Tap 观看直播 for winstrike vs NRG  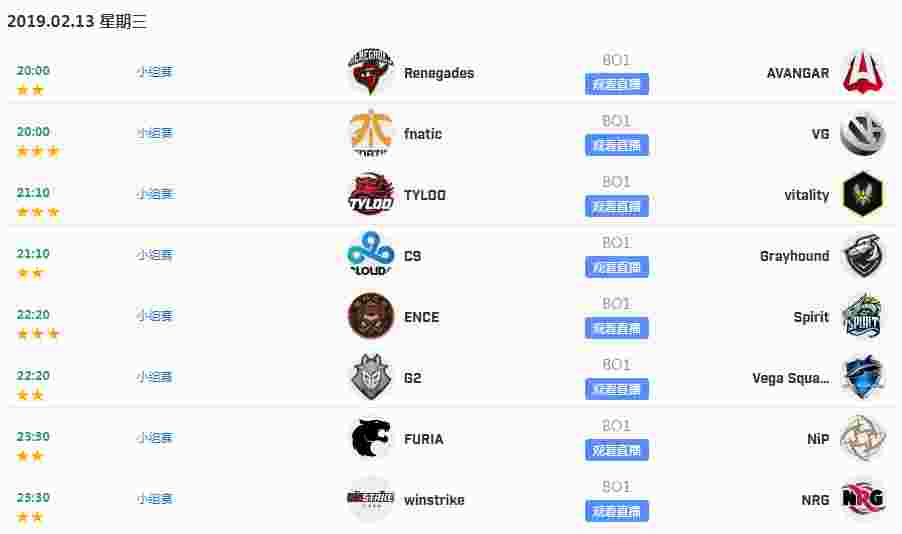pos(617,511)
